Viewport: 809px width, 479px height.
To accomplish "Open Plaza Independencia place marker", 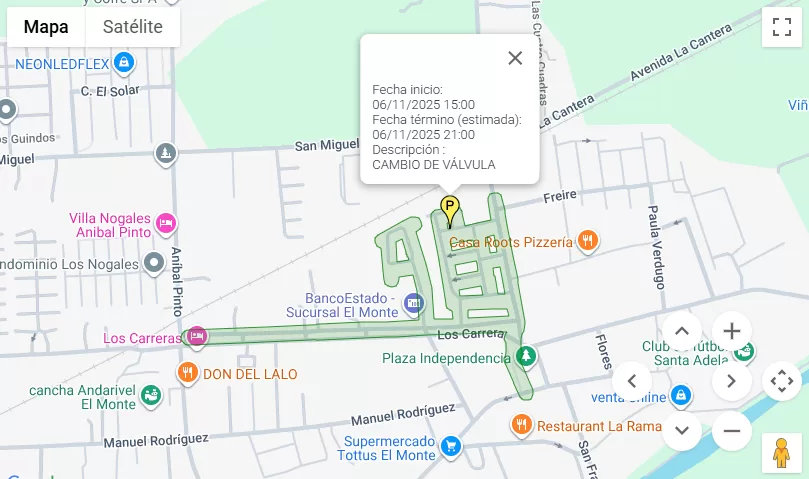I will coord(526,357).
